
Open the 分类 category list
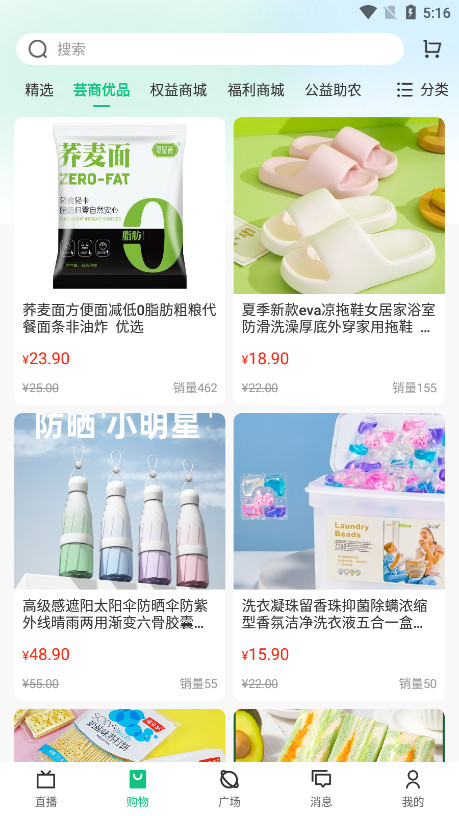[x=422, y=90]
